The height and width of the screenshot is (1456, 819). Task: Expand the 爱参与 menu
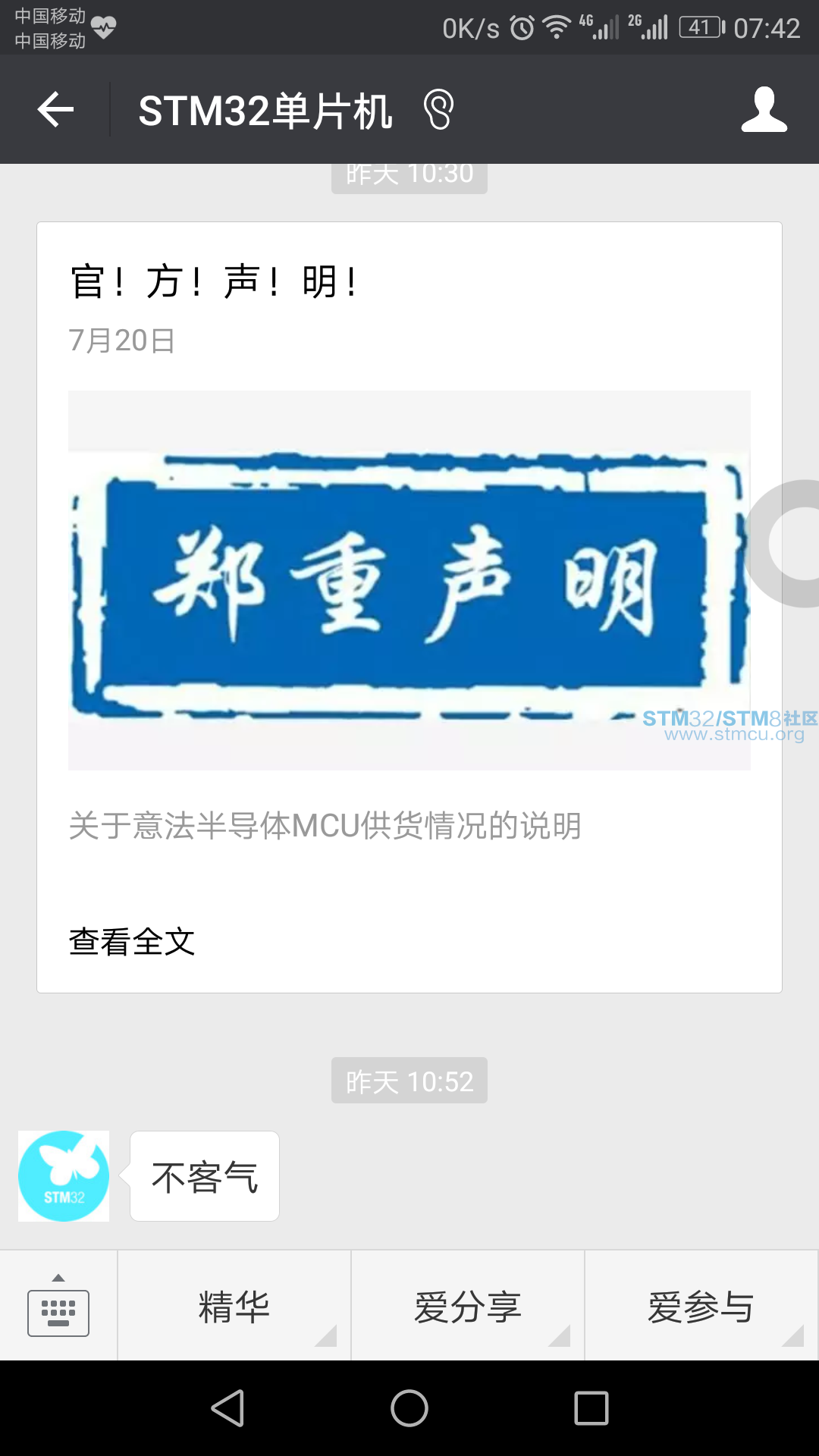(x=701, y=1307)
